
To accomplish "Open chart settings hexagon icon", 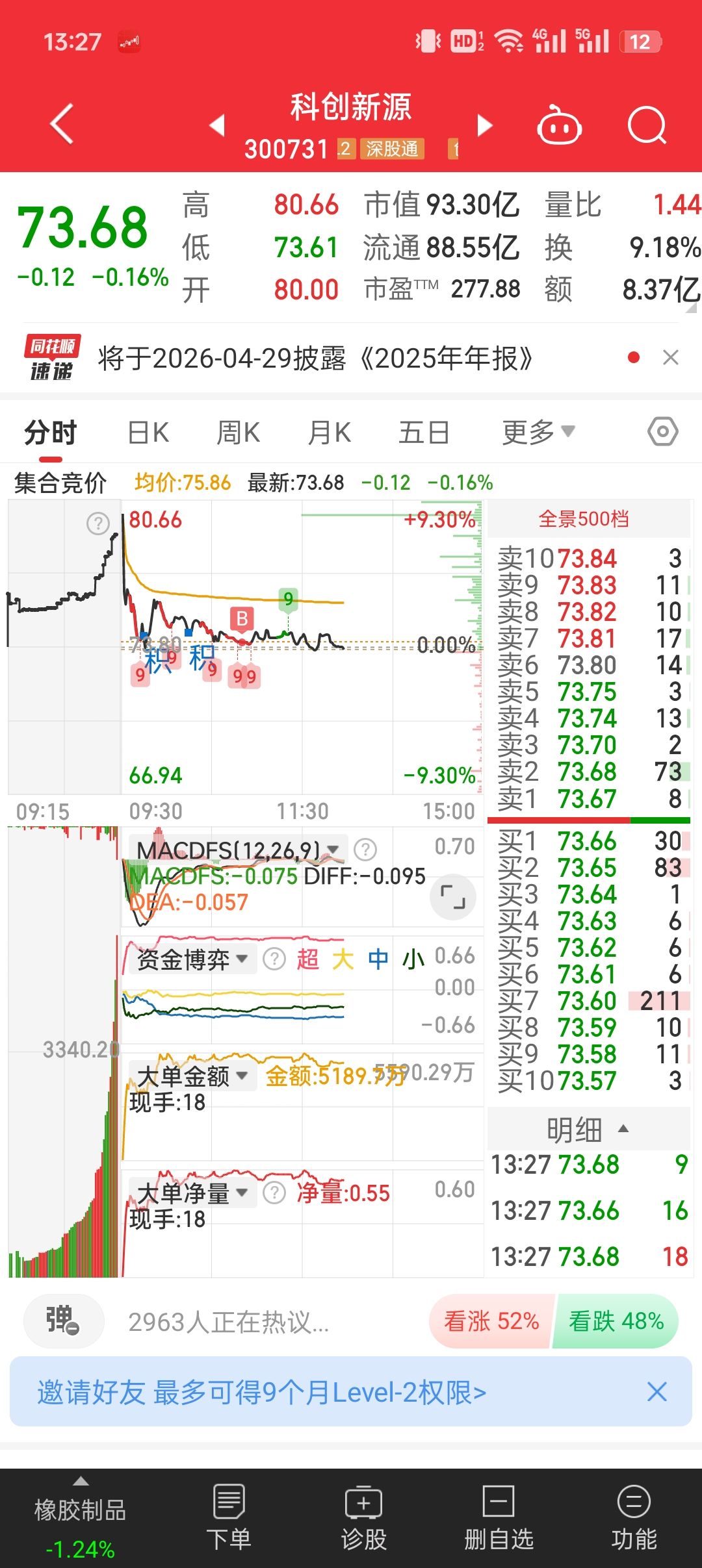I will pyautogui.click(x=662, y=432).
